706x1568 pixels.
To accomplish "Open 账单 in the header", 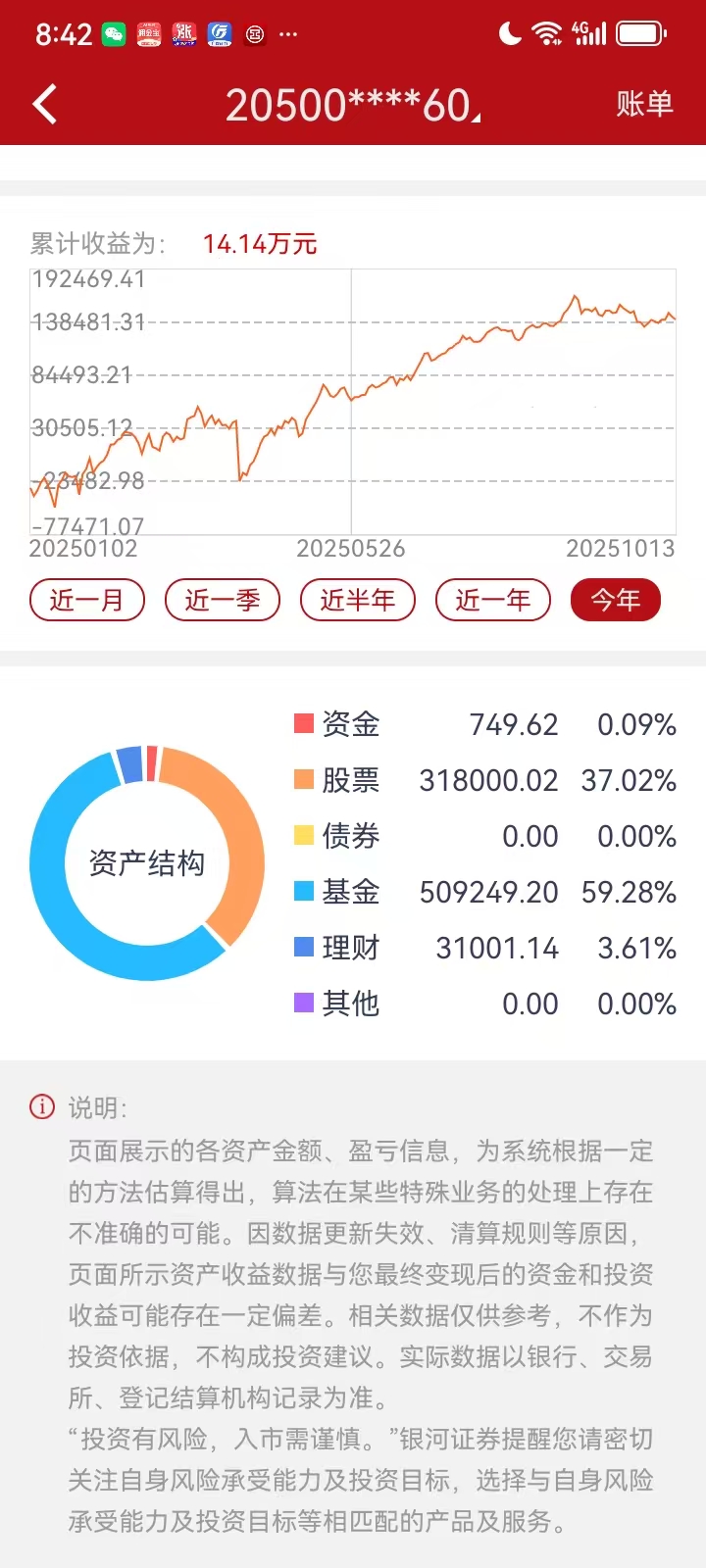I will (x=644, y=104).
